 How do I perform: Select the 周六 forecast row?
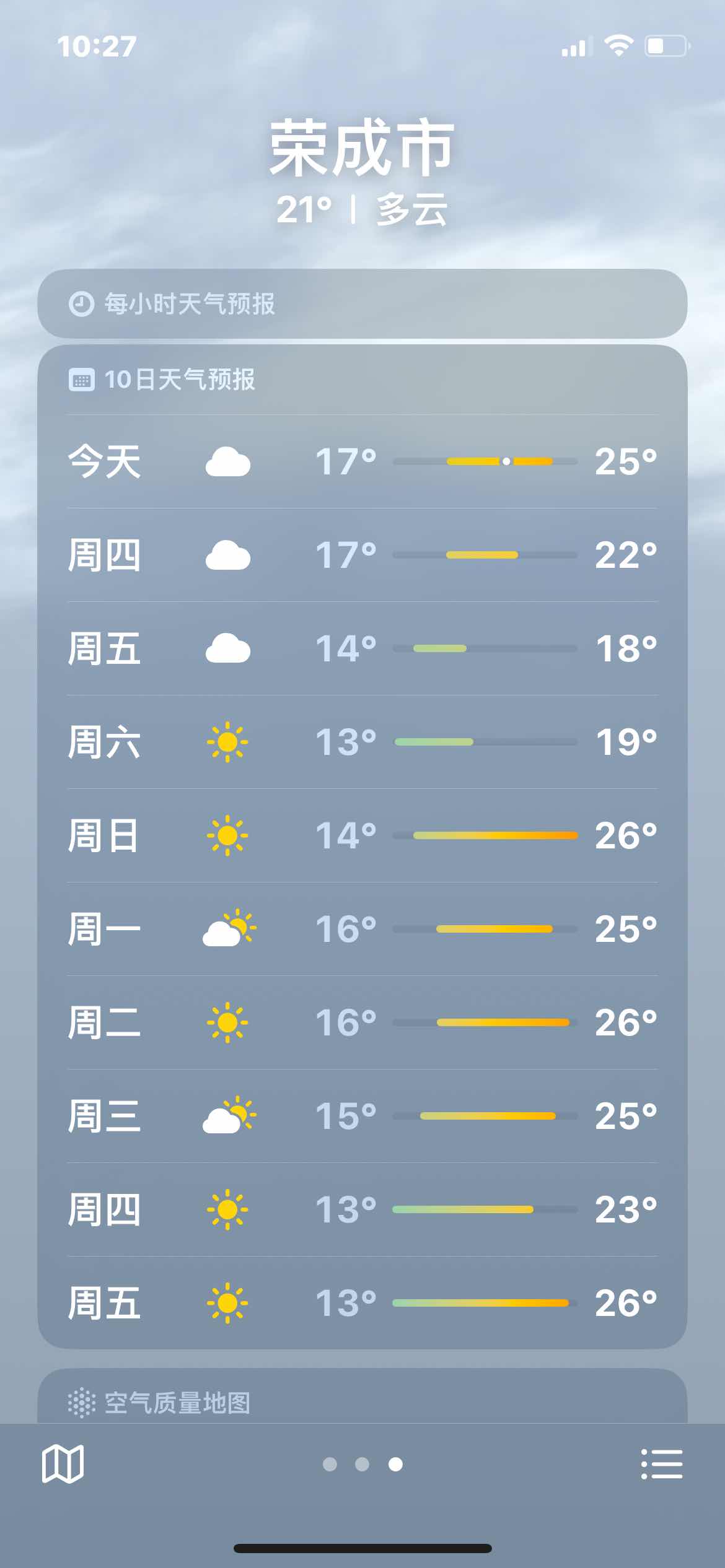pyautogui.click(x=362, y=742)
